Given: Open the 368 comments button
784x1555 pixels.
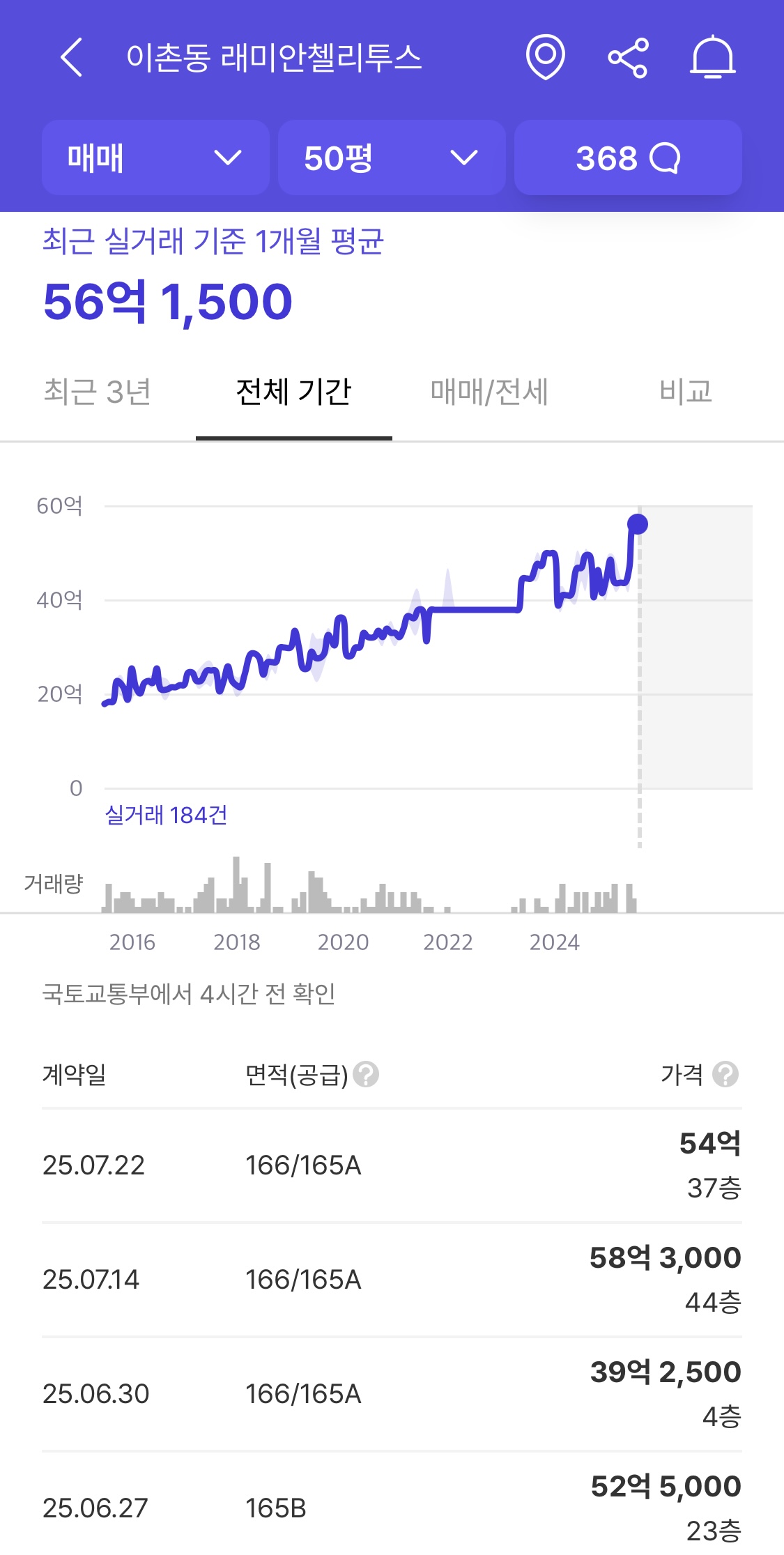Looking at the screenshot, I should [628, 158].
